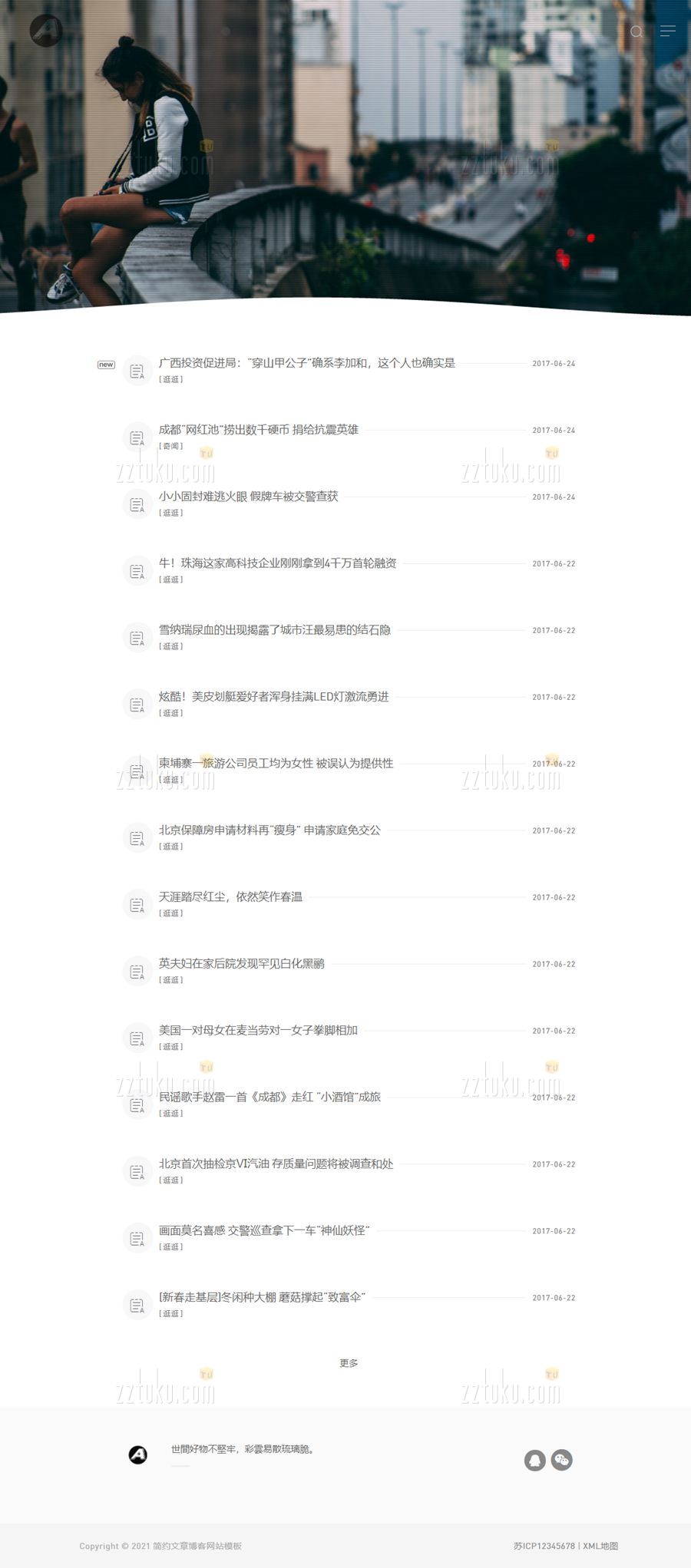
Task: Tap the site logo in the header
Action: pyautogui.click(x=45, y=31)
